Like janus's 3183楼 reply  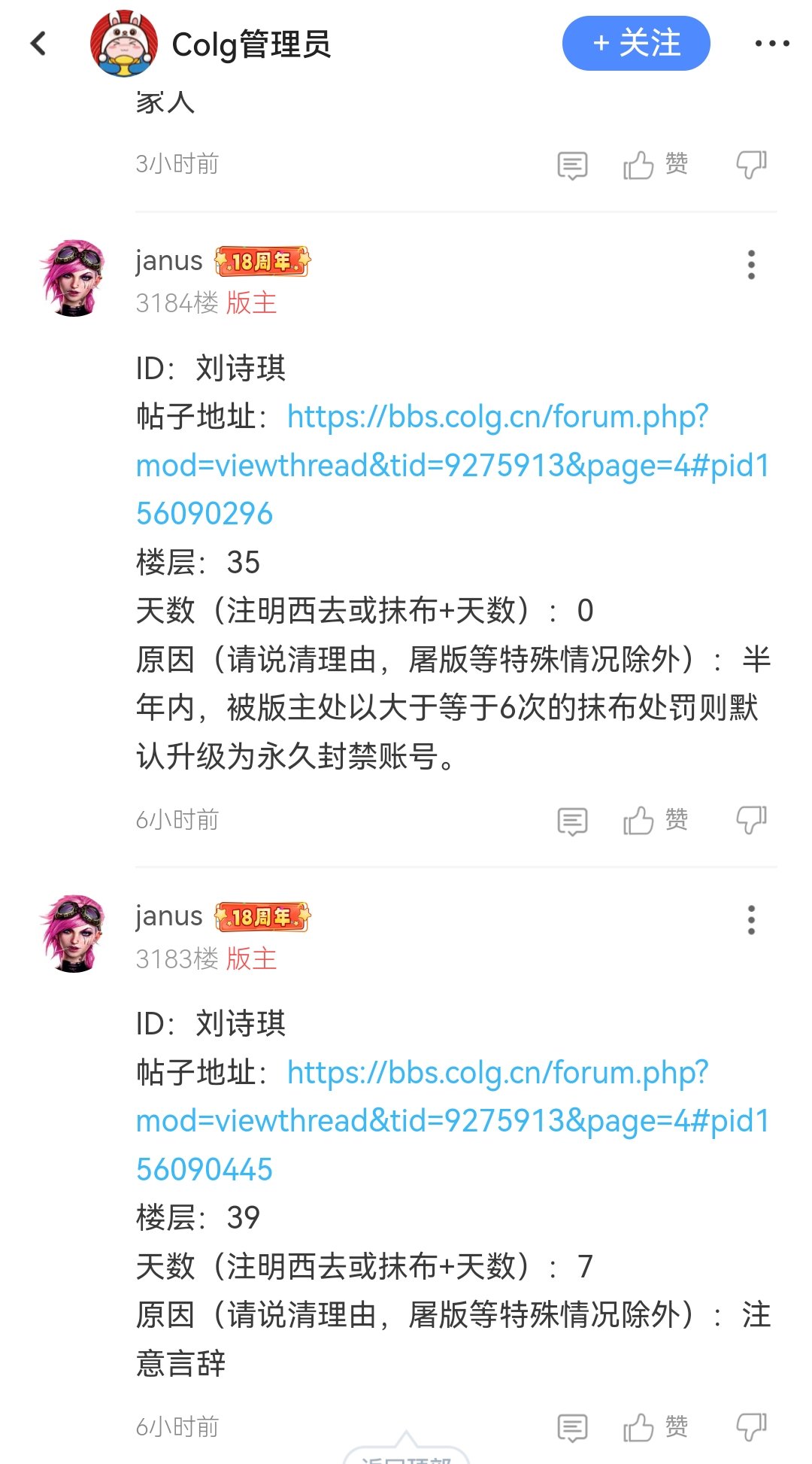pyautogui.click(x=656, y=1427)
